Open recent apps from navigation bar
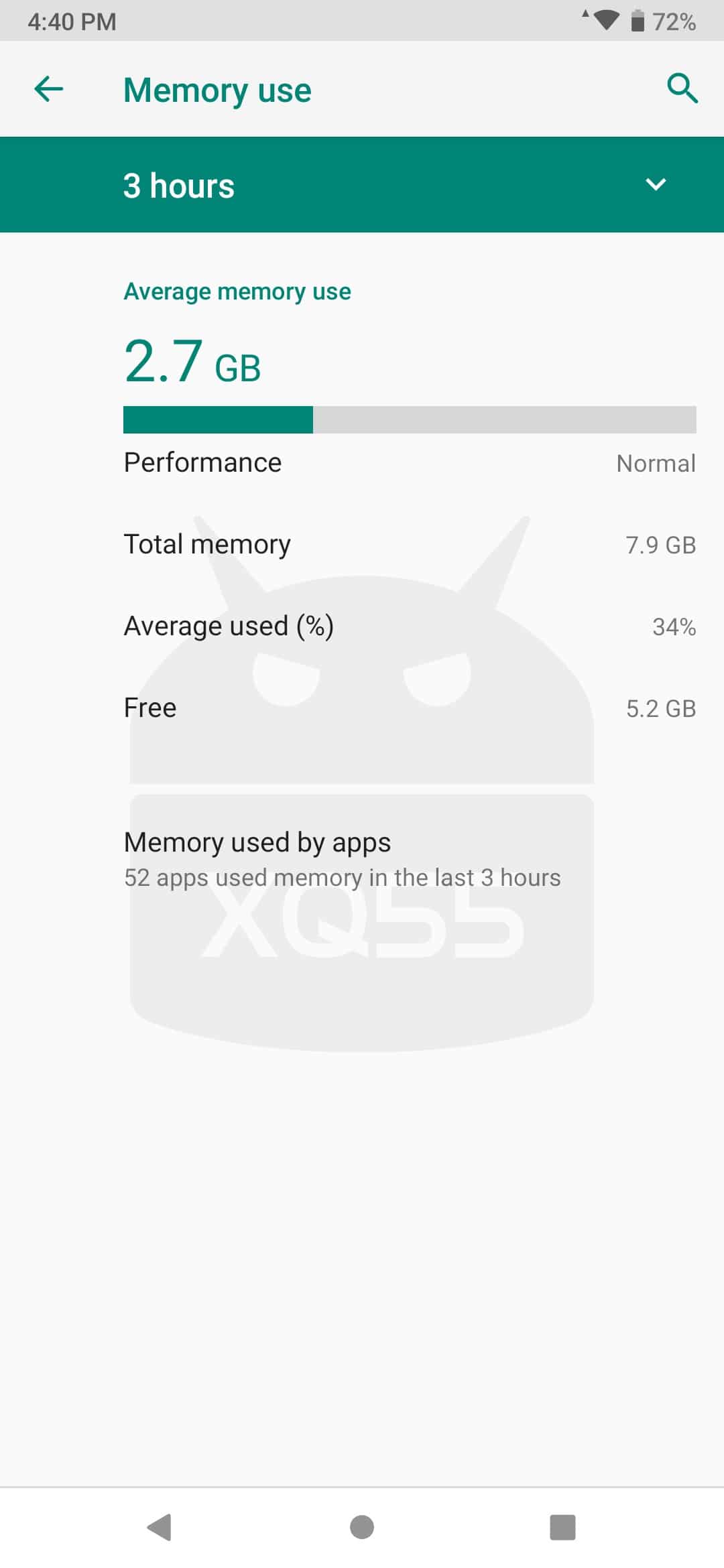This screenshot has width=724, height=1568. click(562, 1527)
